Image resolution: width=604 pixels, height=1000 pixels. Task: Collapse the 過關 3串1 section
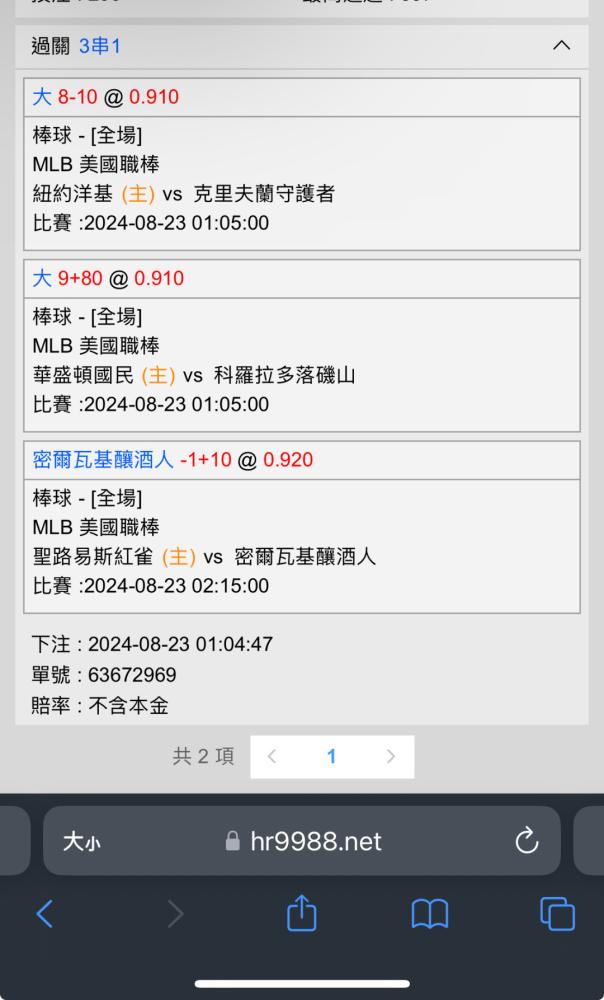561,46
